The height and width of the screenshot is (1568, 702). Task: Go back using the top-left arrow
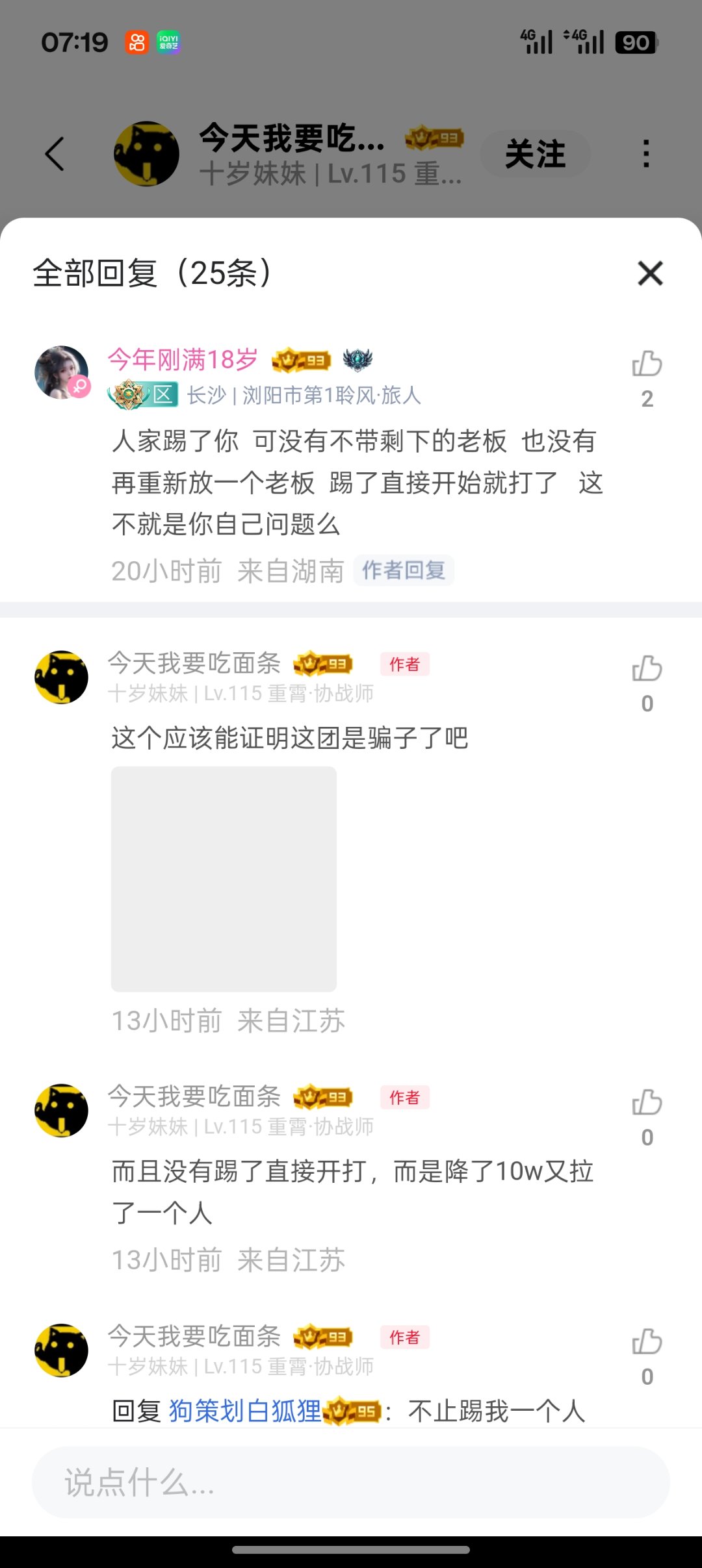55,154
